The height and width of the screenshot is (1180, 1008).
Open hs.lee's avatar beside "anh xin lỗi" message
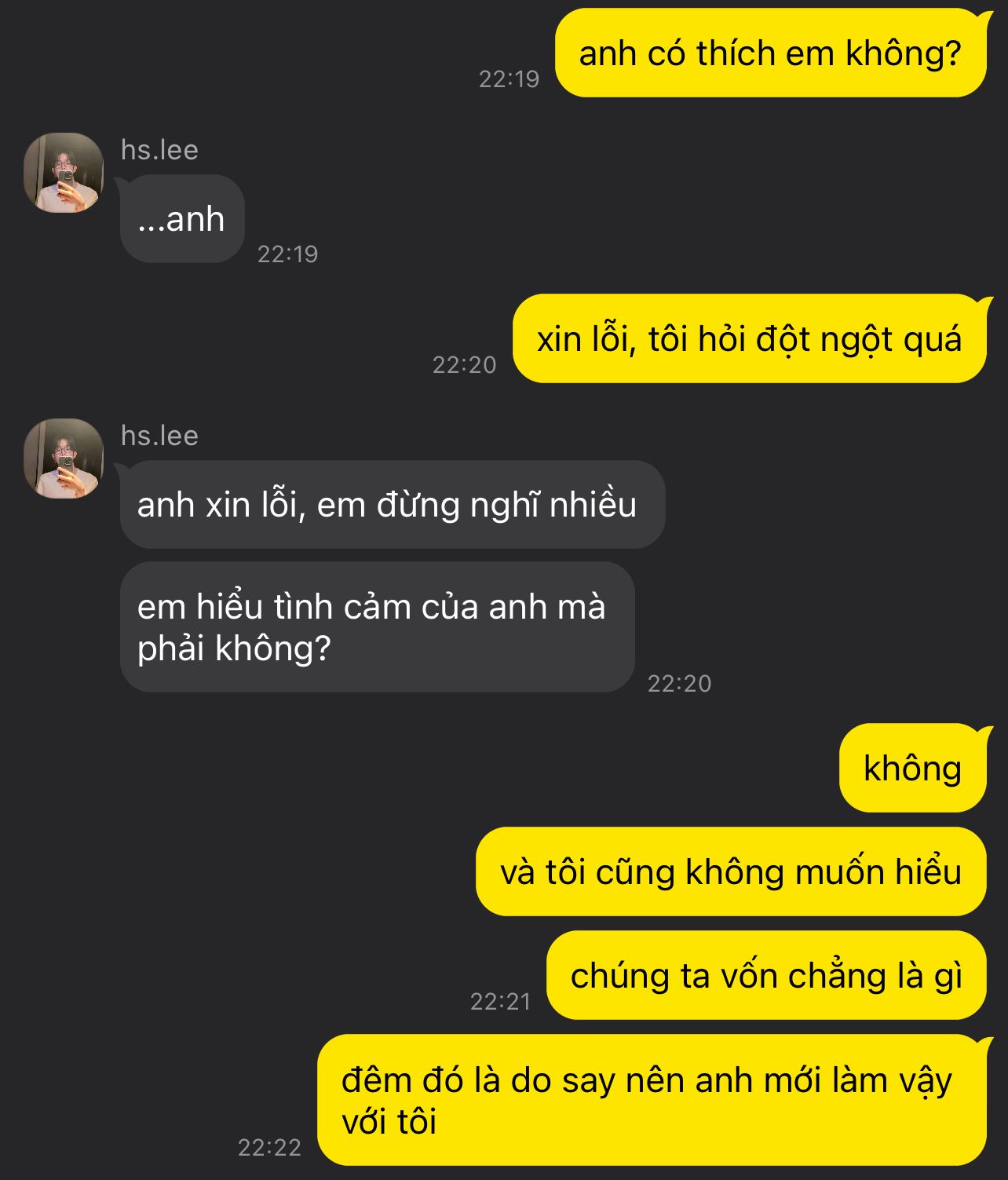pos(64,458)
